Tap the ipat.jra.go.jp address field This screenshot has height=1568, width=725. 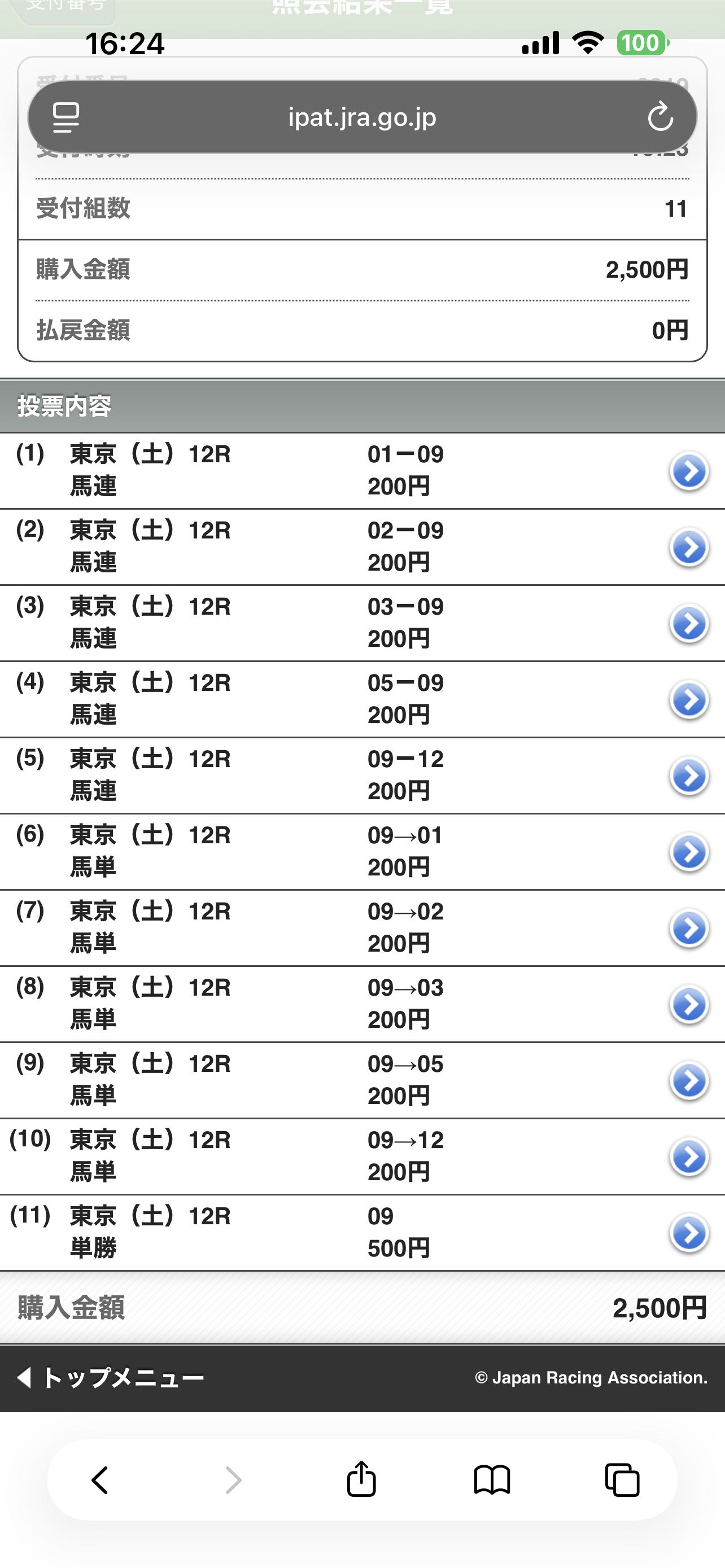click(362, 117)
